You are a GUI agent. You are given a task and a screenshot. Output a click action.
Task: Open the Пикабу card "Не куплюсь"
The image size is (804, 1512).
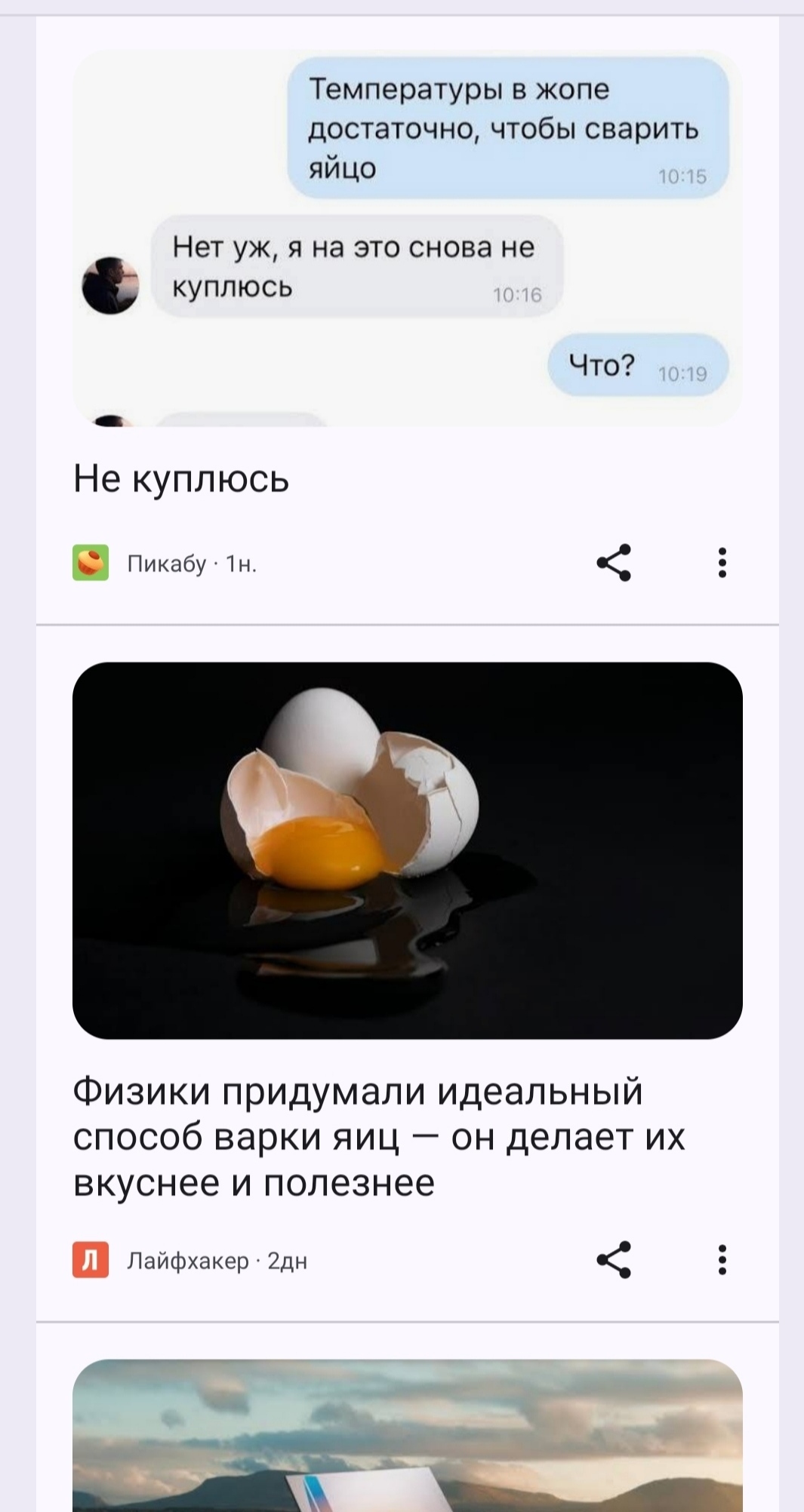[x=181, y=478]
